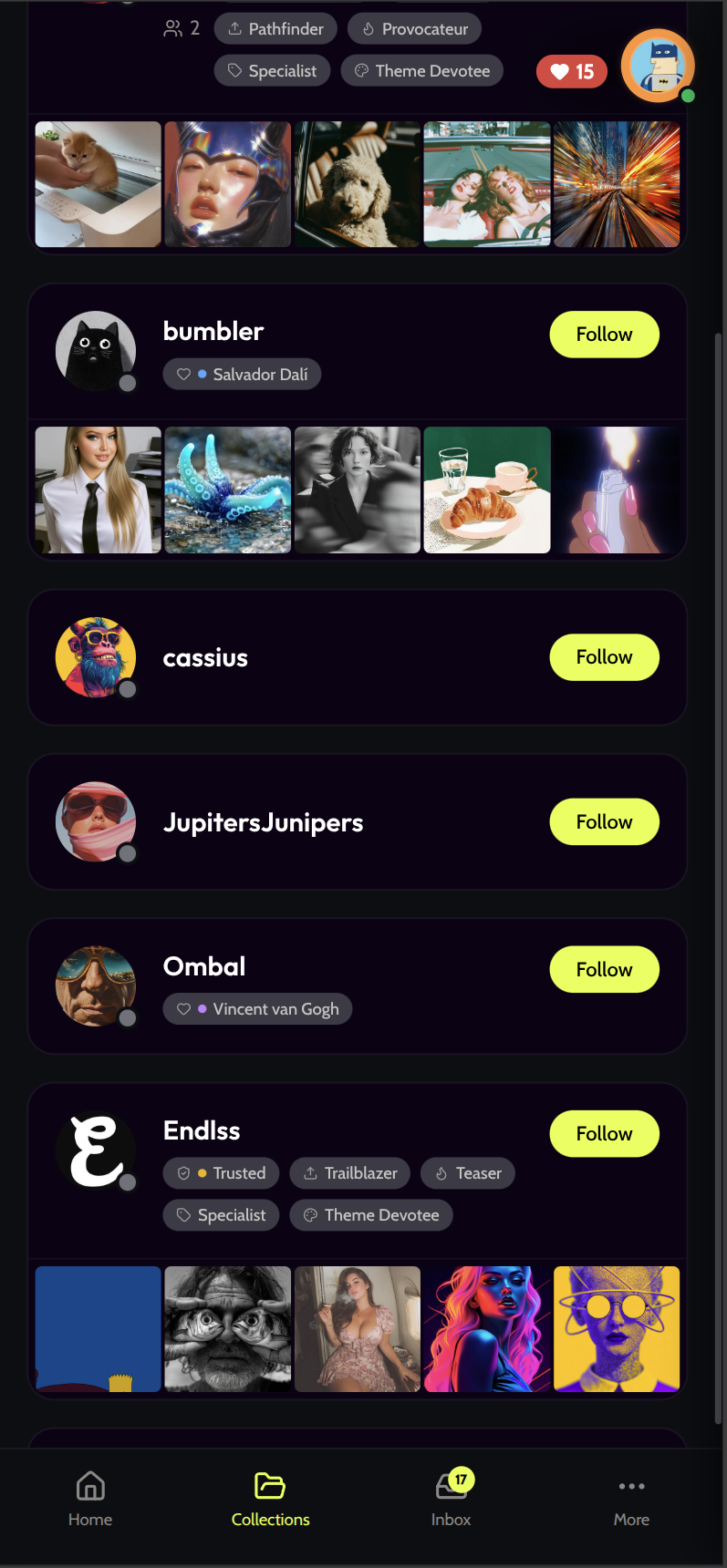Open bumbler's black cat avatar
The height and width of the screenshot is (1568, 727).
pos(96,350)
